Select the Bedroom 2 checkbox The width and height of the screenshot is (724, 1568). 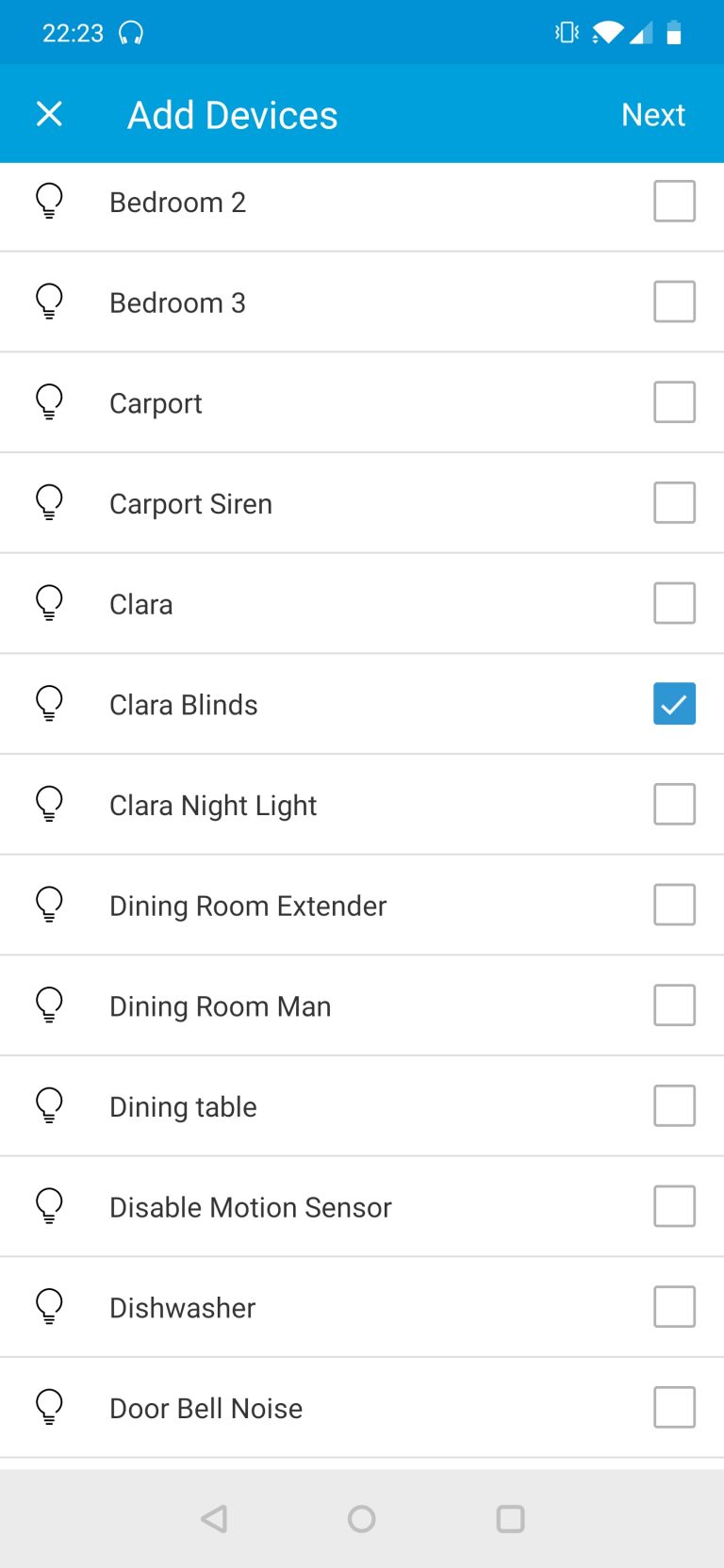pos(674,202)
